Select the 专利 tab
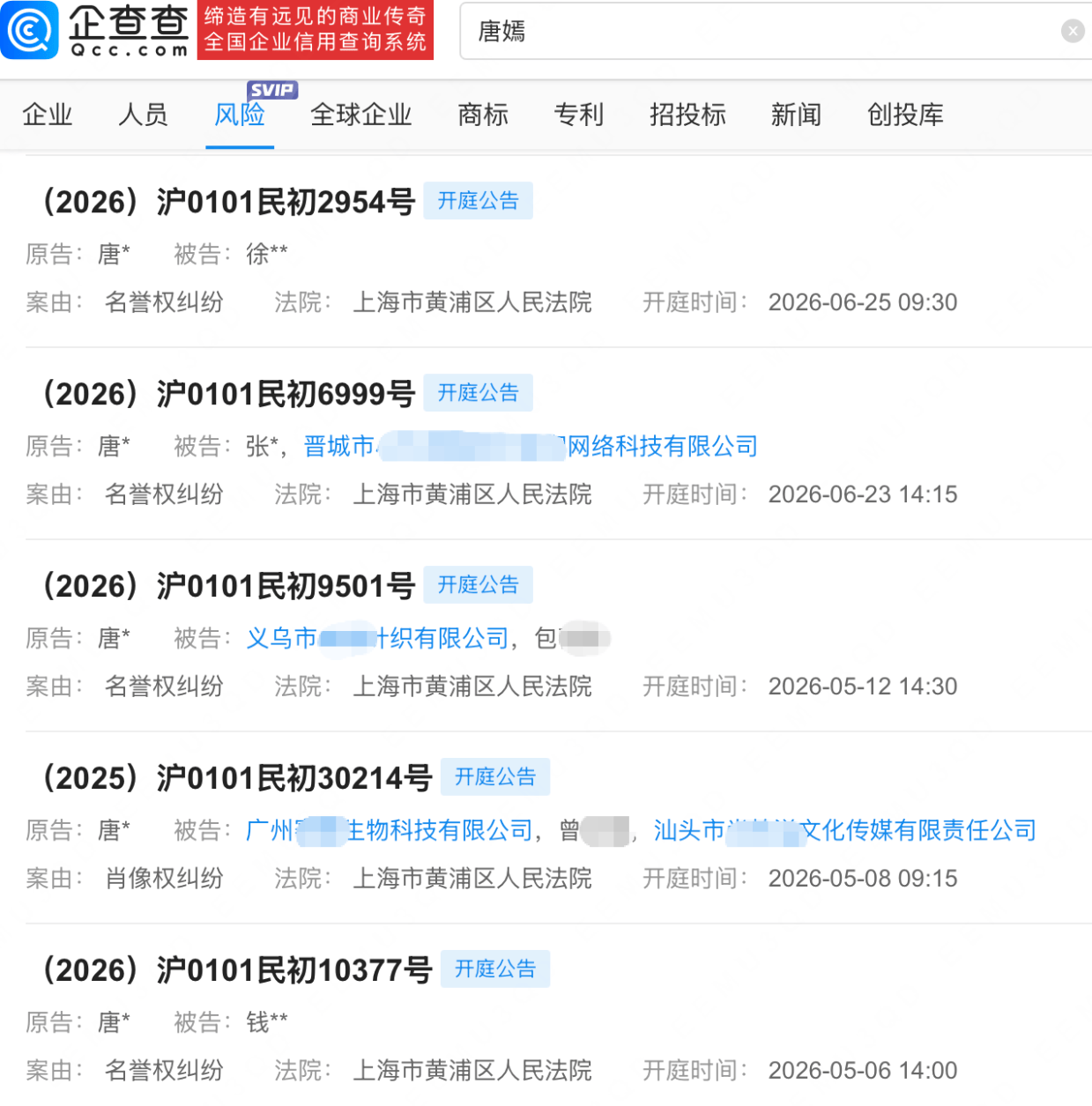Viewport: 1092px width, 1106px height. pos(578,115)
